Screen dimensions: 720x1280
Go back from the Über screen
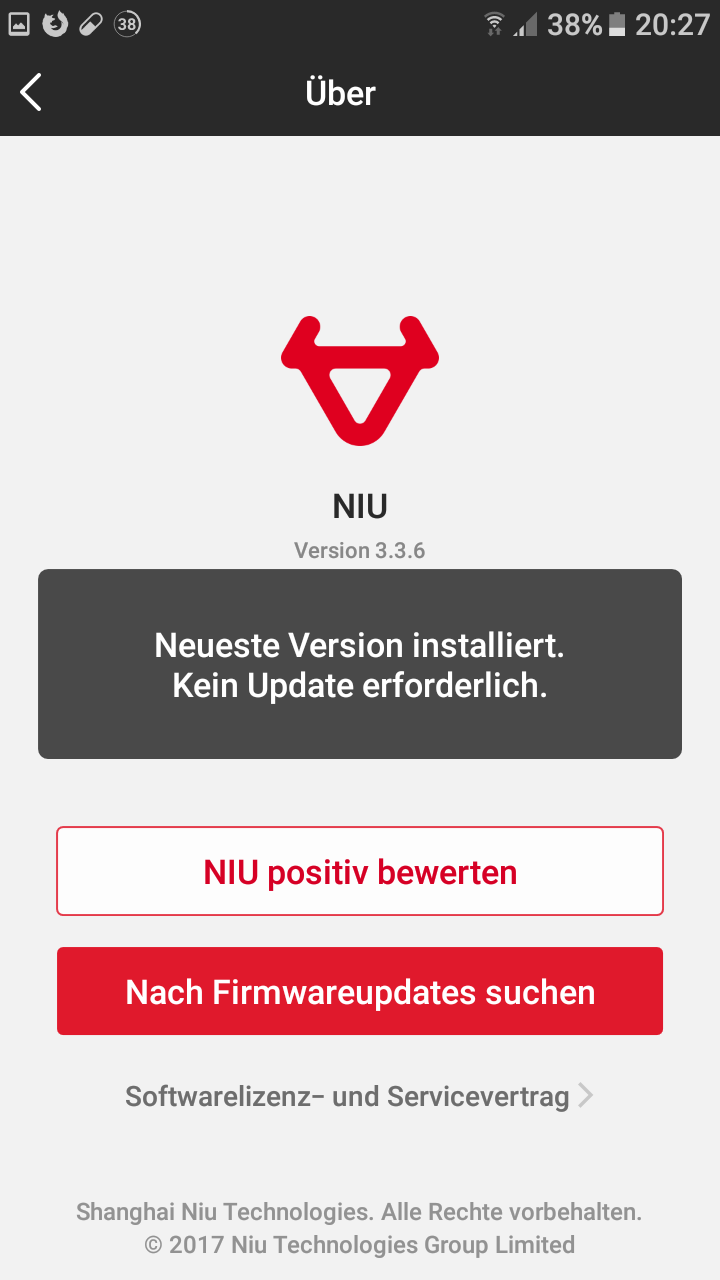(32, 93)
